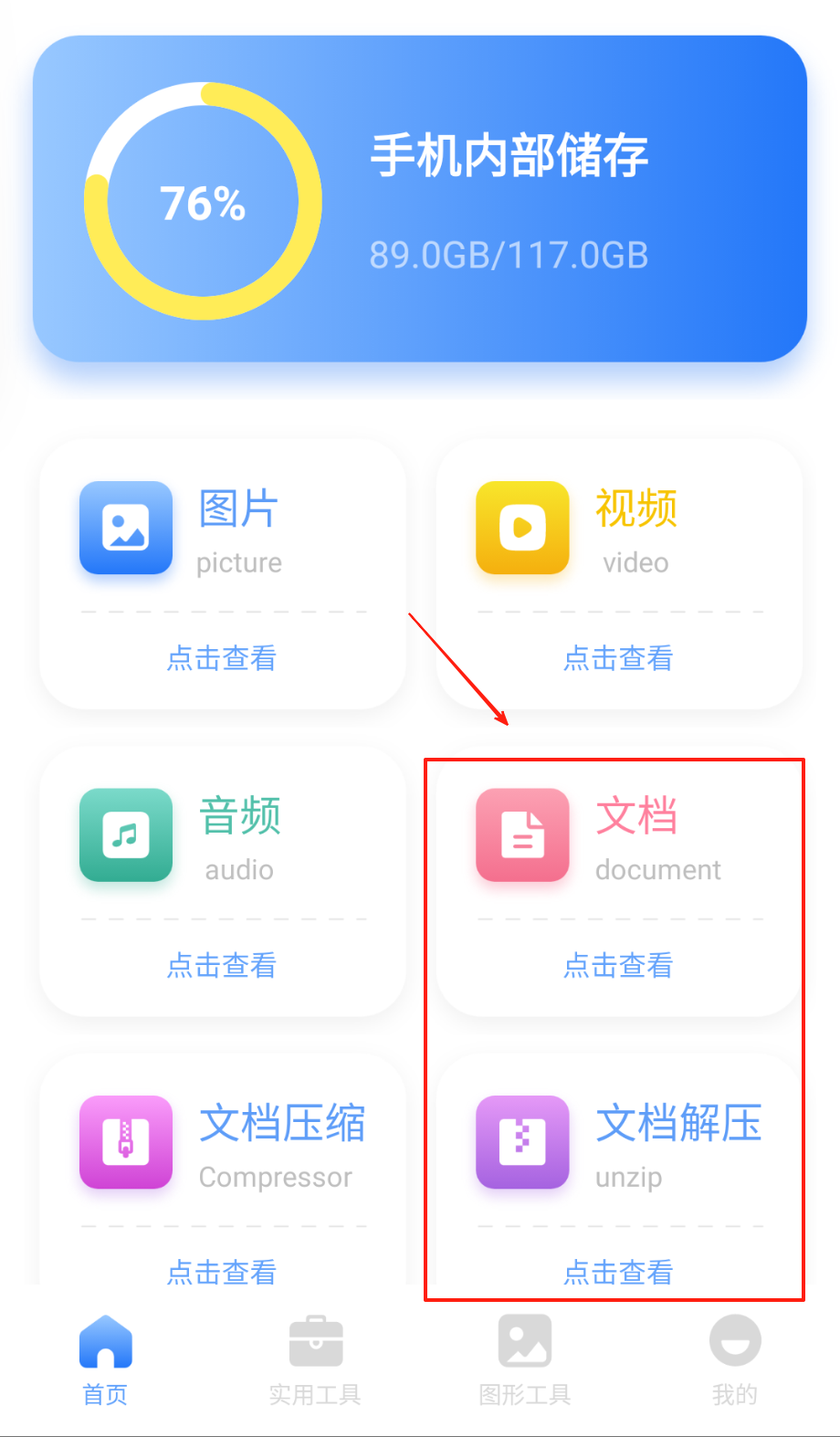Go to the 我的 tab
Screen dimensions: 840x1437
(x=735, y=1359)
